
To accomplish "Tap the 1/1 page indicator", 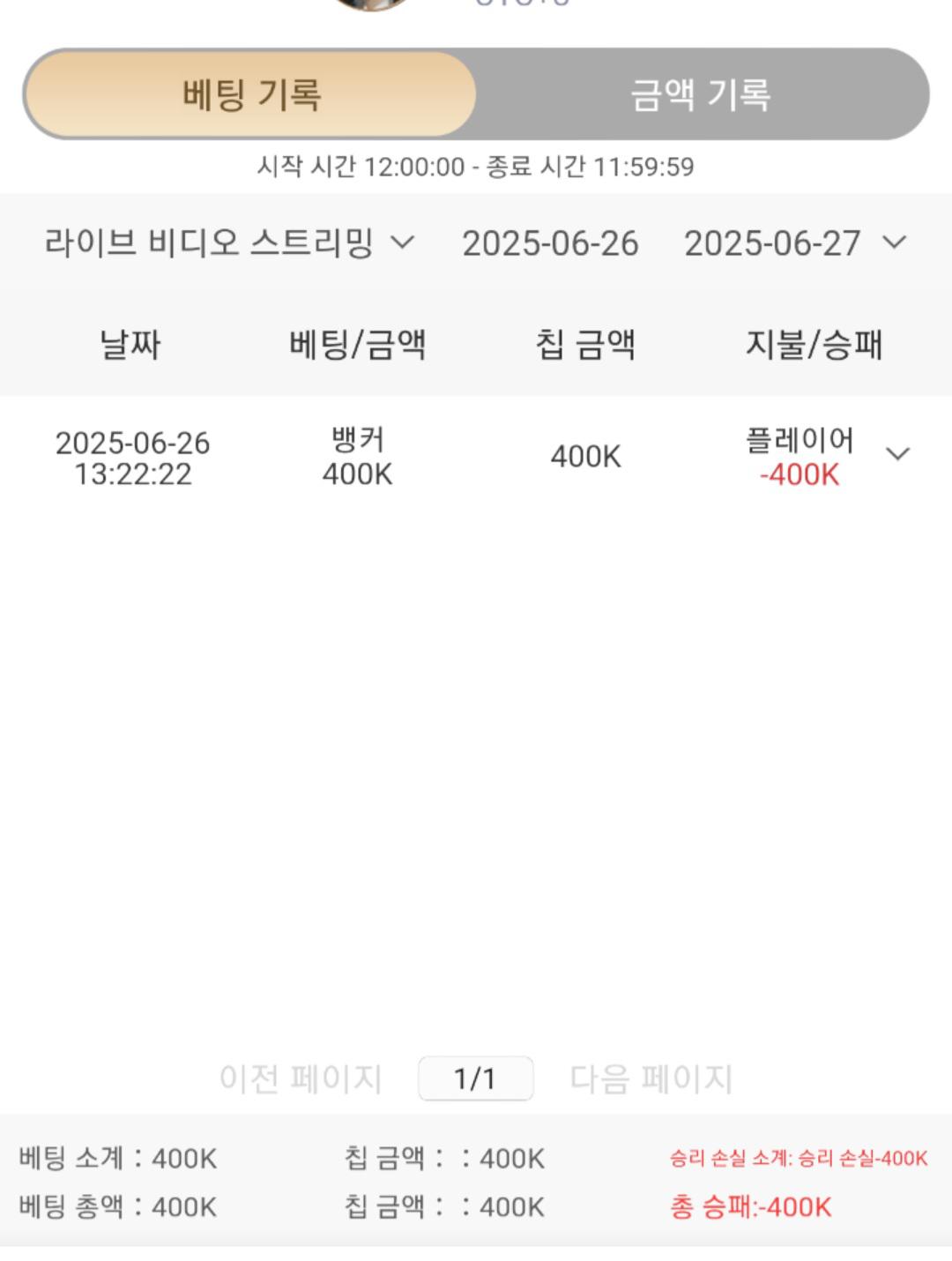I will point(475,1078).
